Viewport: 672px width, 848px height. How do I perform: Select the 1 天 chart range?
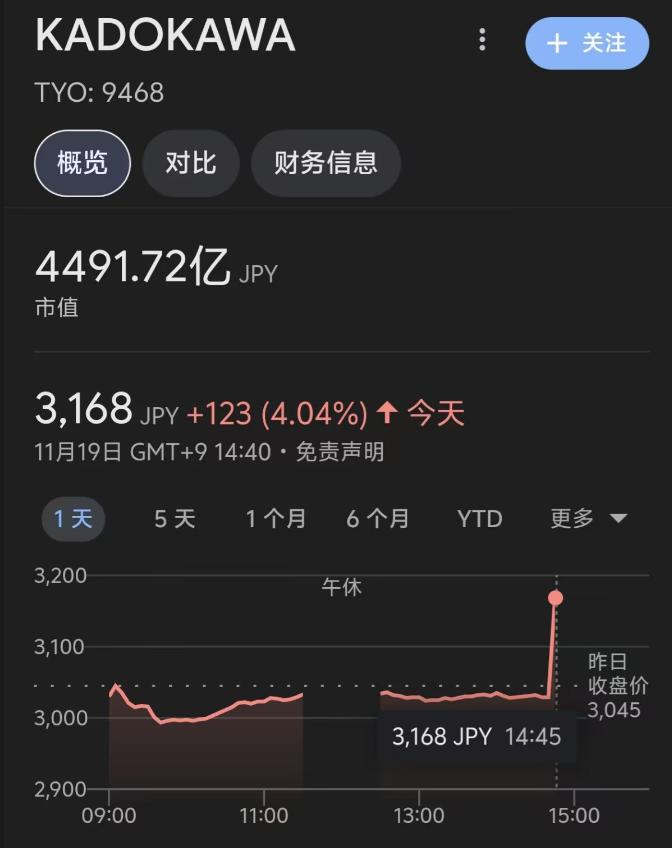pos(73,519)
